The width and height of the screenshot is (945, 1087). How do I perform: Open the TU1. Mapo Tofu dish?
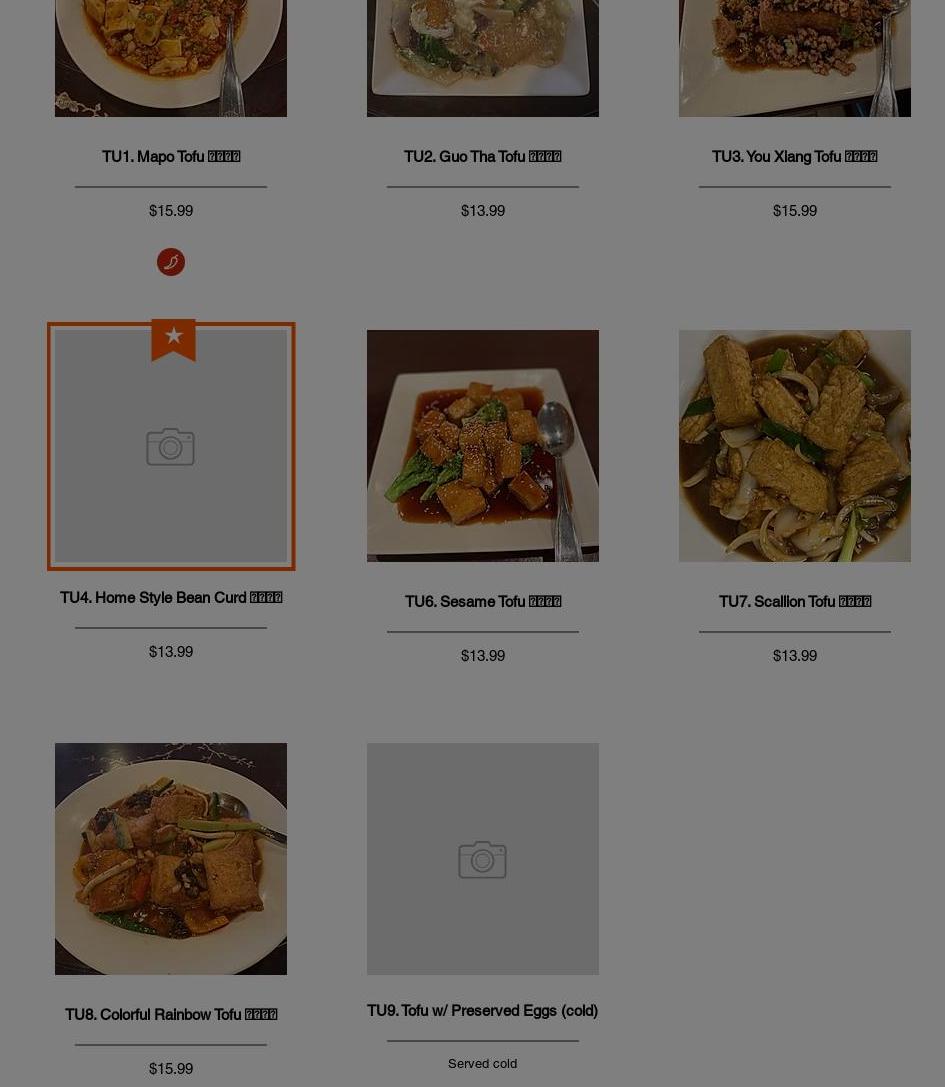coord(171,156)
